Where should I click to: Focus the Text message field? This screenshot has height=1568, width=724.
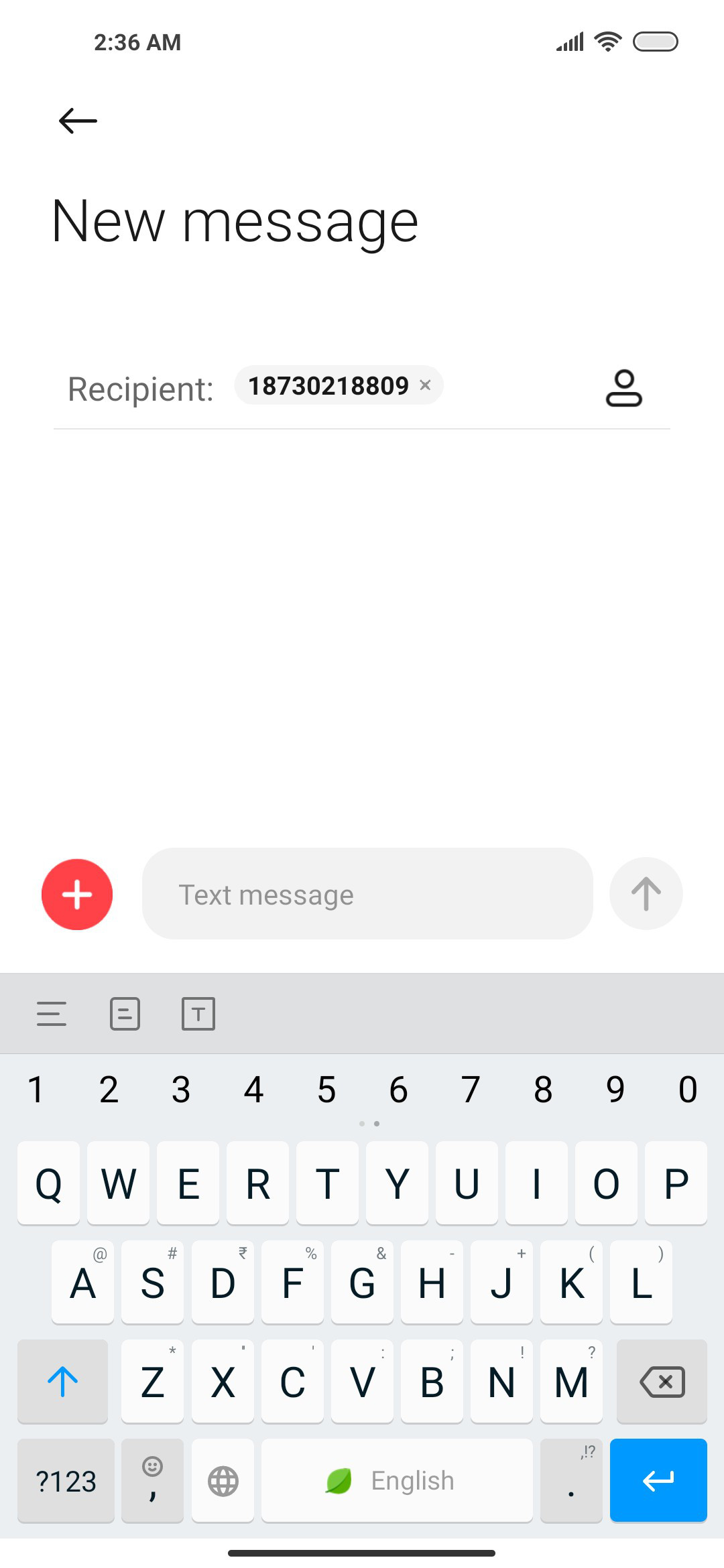pyautogui.click(x=367, y=894)
